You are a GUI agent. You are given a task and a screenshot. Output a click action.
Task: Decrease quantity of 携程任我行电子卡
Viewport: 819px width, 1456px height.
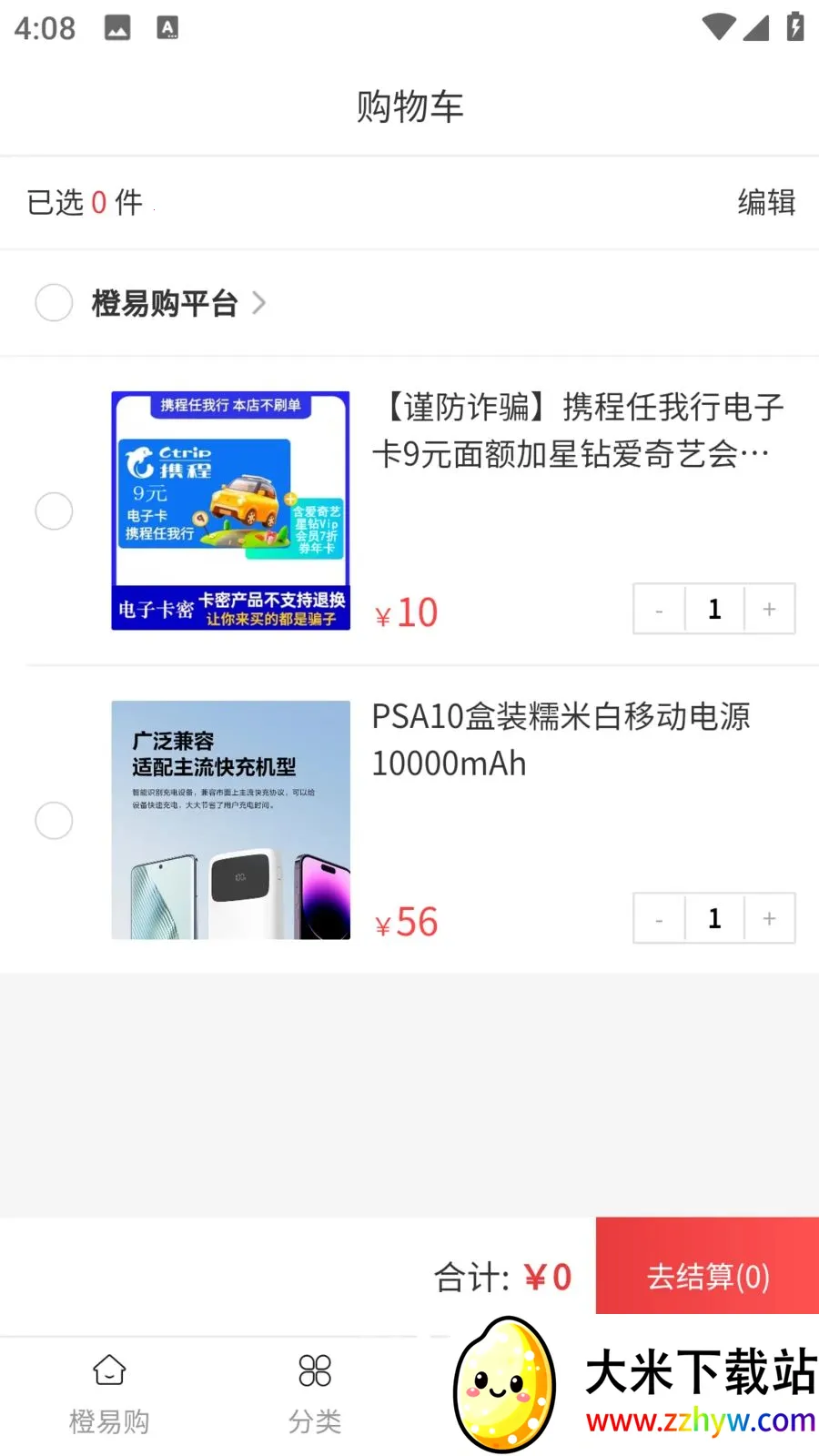[660, 610]
